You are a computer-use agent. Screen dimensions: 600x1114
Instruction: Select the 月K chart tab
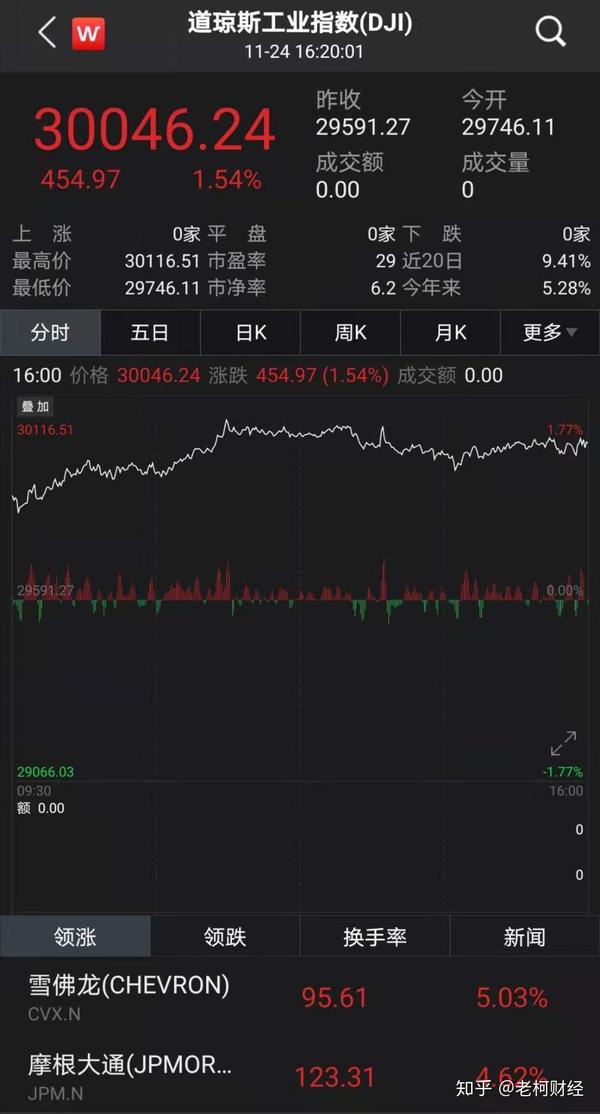pyautogui.click(x=450, y=333)
